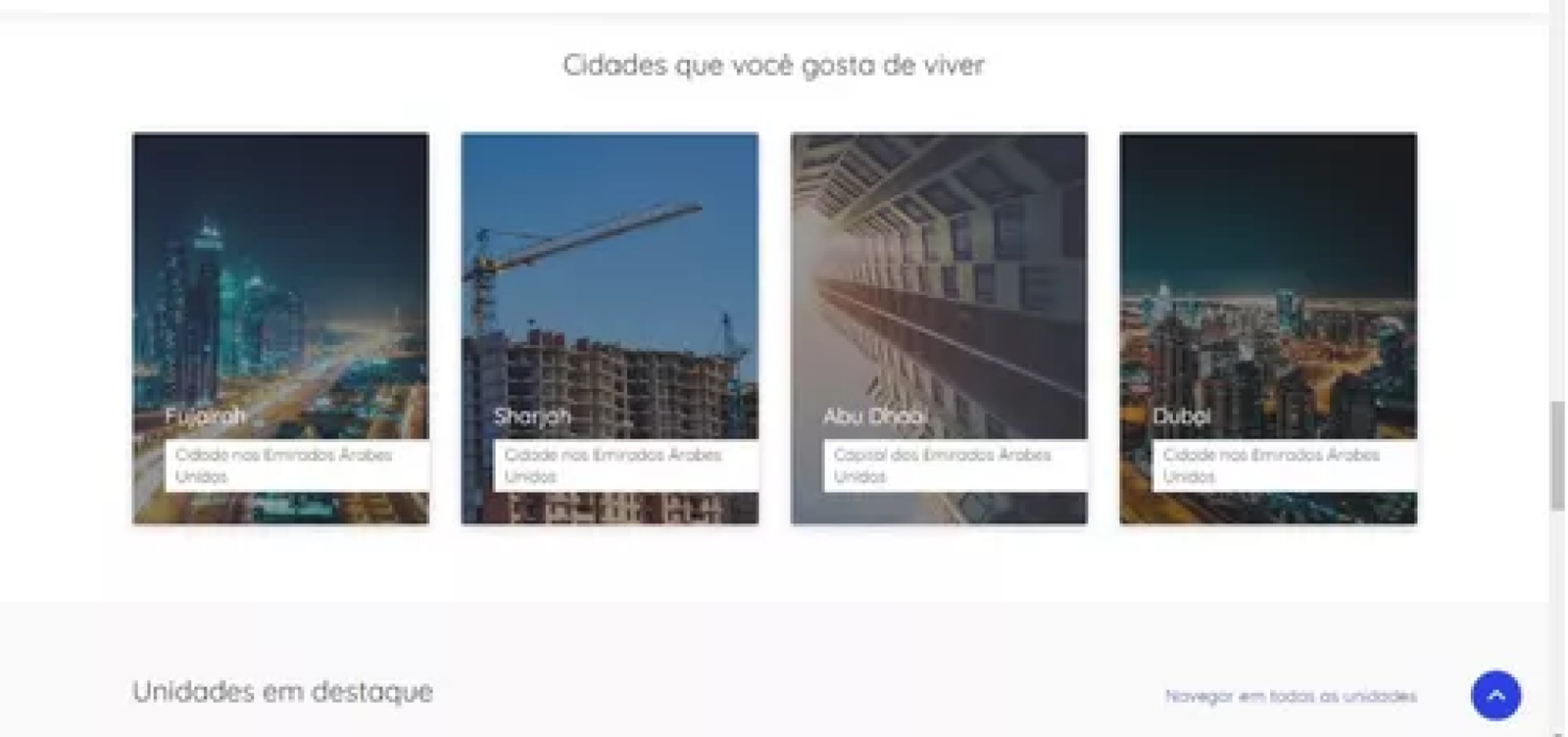
Task: Select the Abu Dhabi city card
Action: coord(939,328)
